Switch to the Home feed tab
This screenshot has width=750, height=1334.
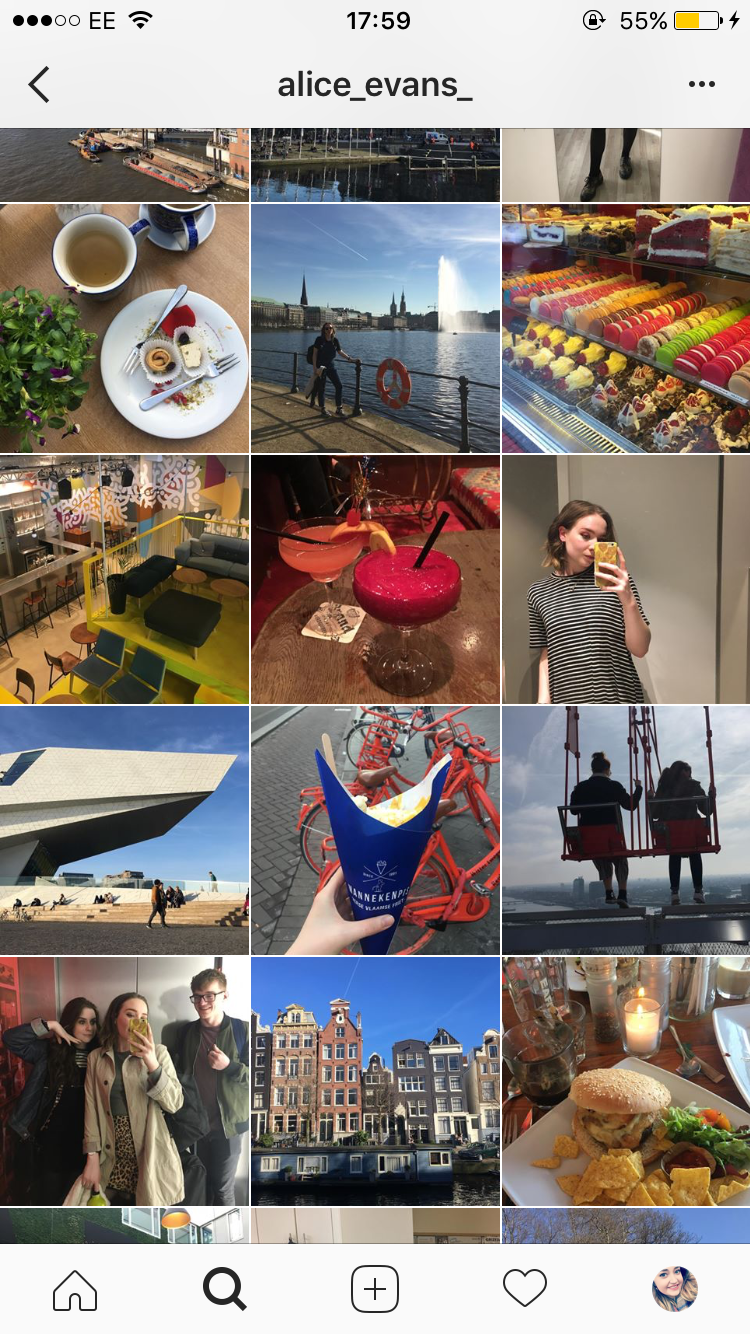[x=75, y=1289]
